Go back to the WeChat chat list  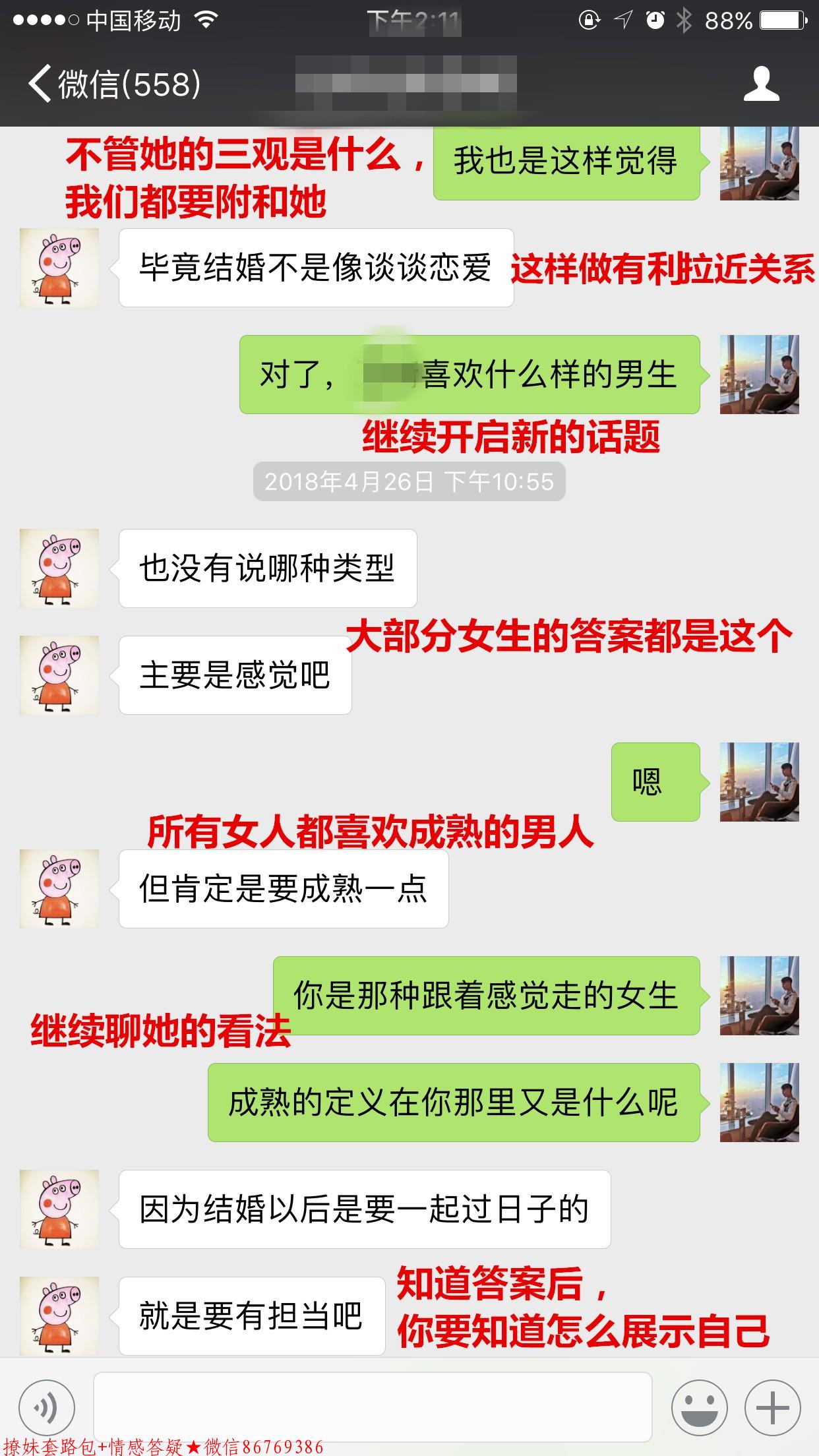[x=112, y=84]
